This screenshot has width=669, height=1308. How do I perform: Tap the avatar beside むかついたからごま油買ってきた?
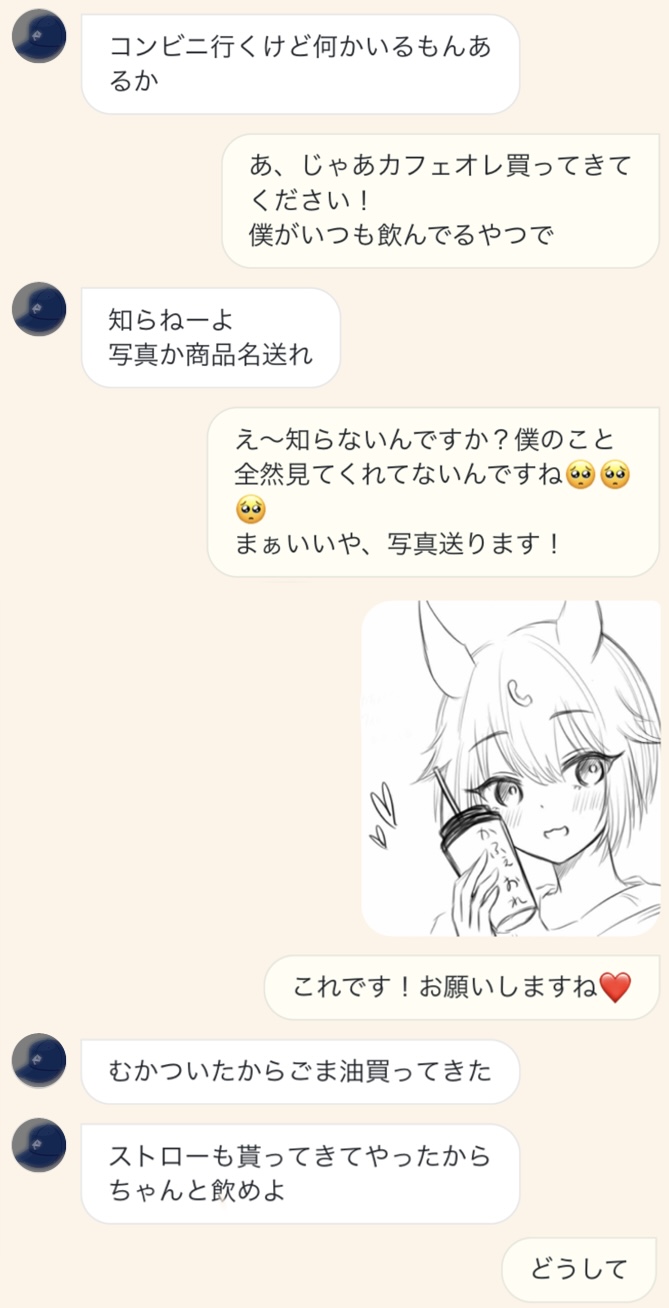(39, 1060)
